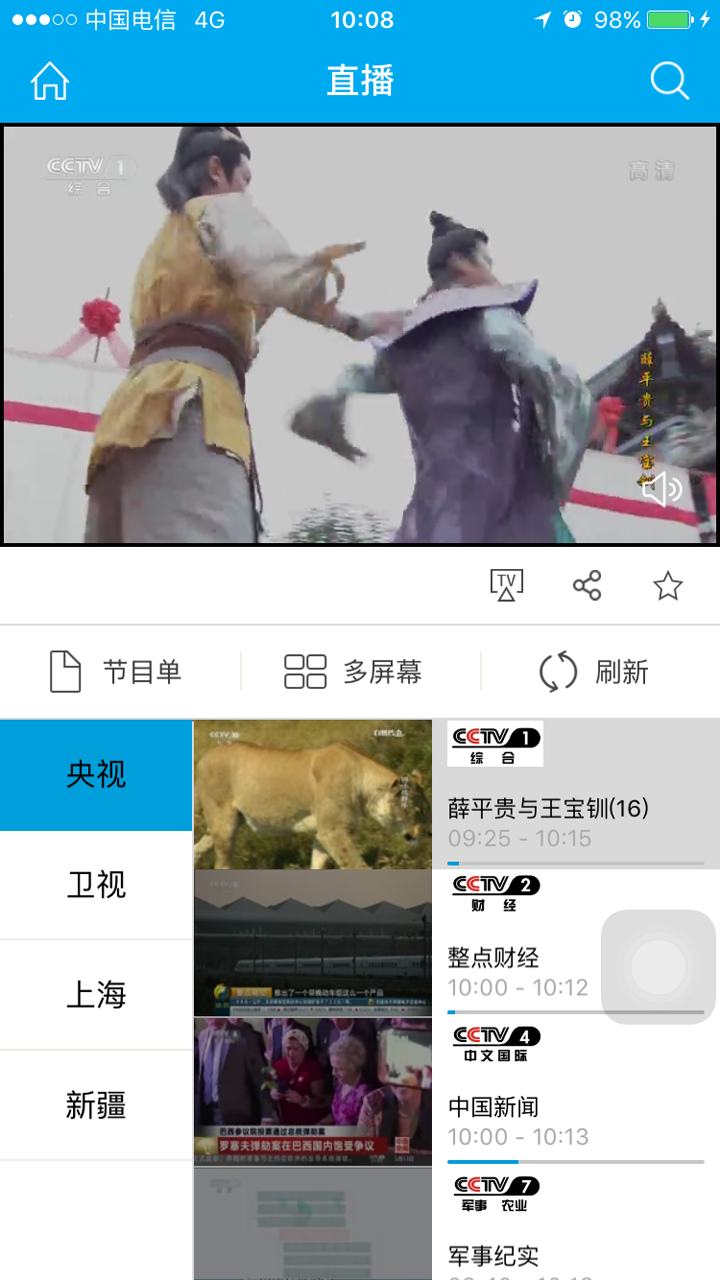Switch to the 上海 category
This screenshot has width=720, height=1280.
point(96,995)
